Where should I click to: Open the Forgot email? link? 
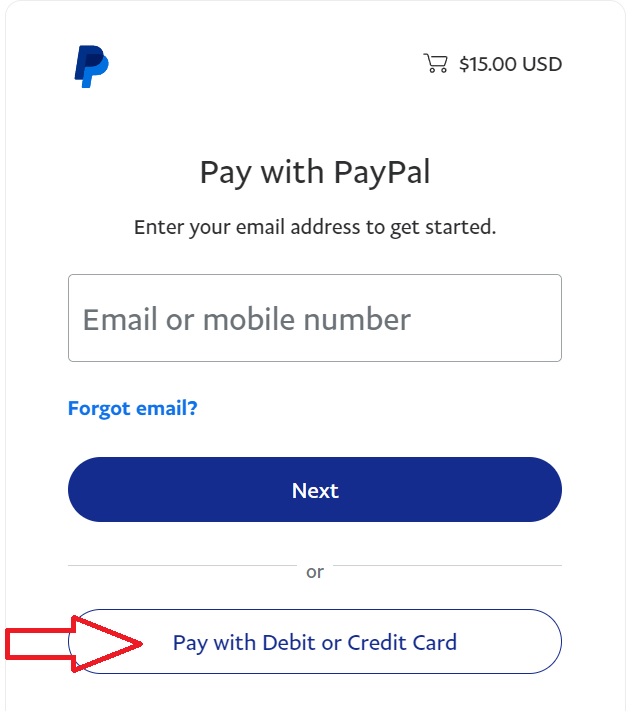(132, 408)
